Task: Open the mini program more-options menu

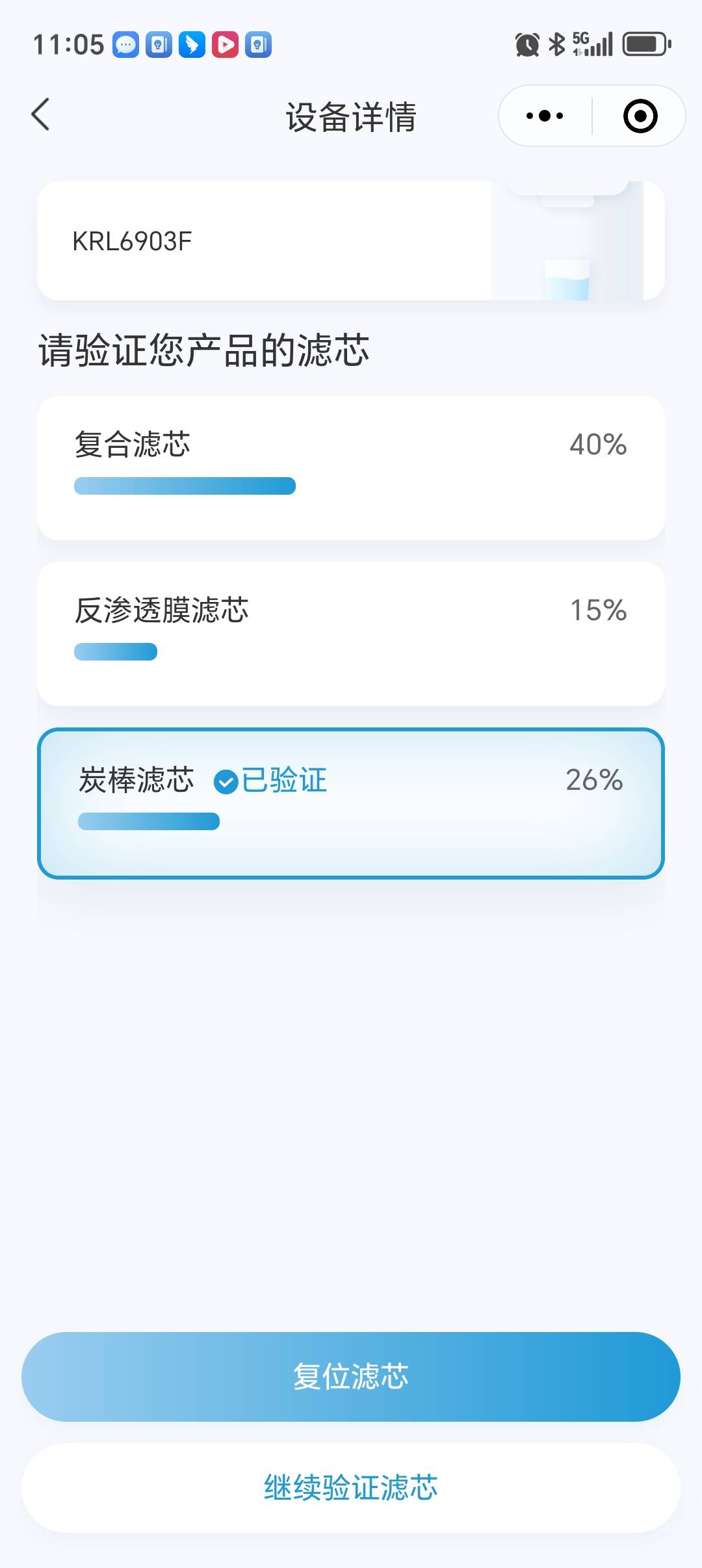Action: pyautogui.click(x=545, y=116)
